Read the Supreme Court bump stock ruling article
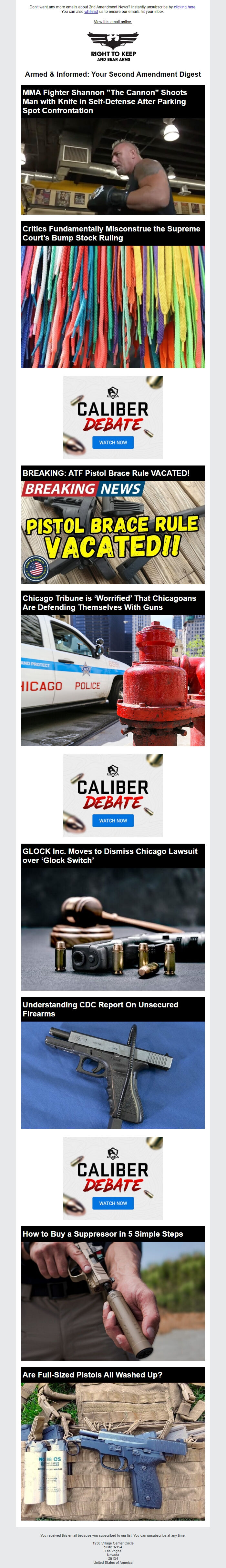This screenshot has width=226, height=1568. [x=111, y=233]
